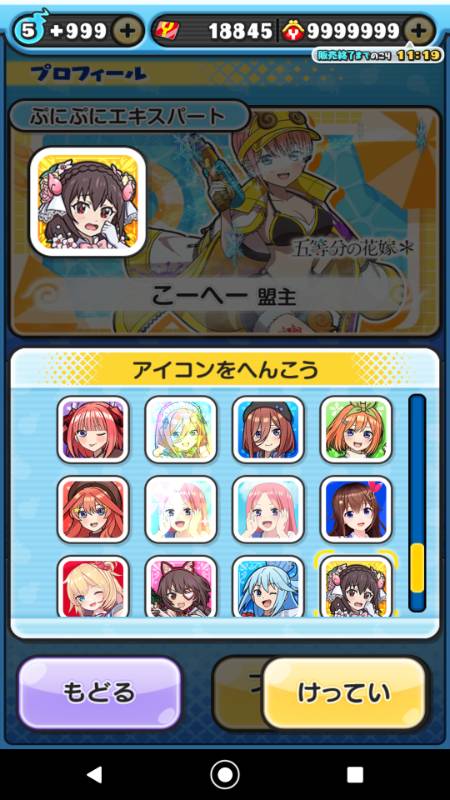This screenshot has height=800, width=450.
Task: Go back with the もどる button
Action: point(100,692)
